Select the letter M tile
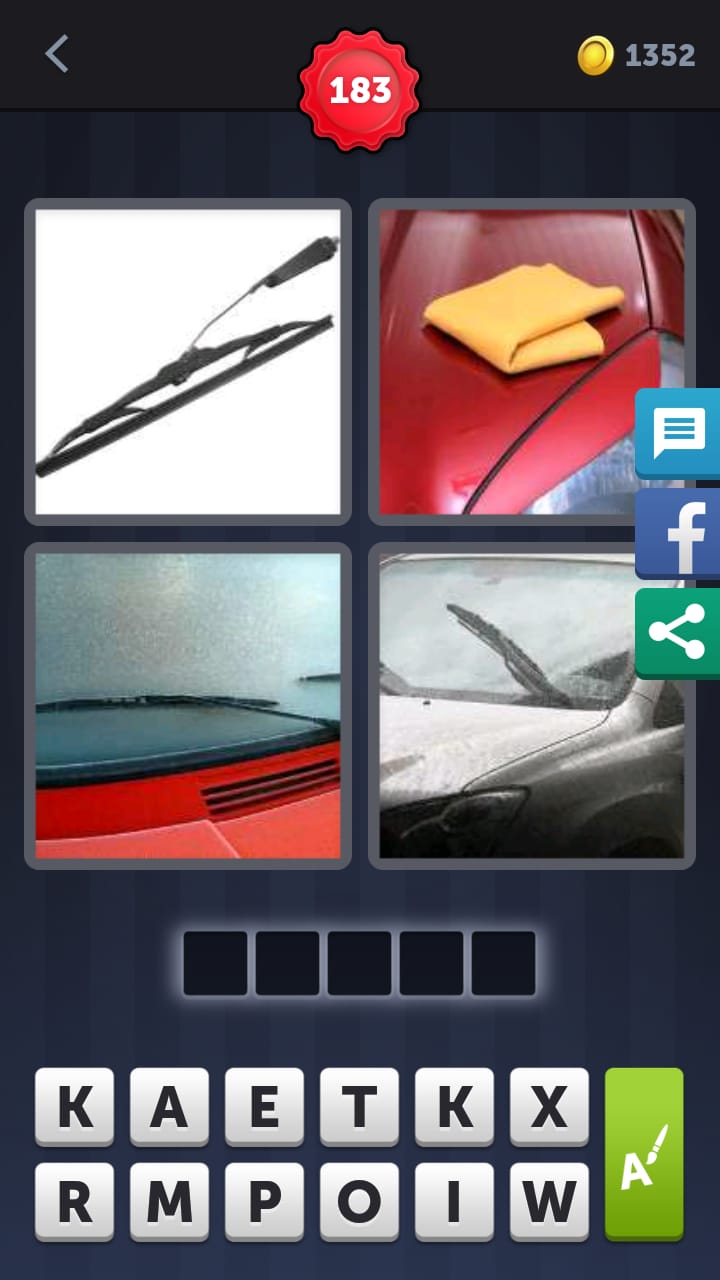Viewport: 720px width, 1280px height. click(x=169, y=1201)
